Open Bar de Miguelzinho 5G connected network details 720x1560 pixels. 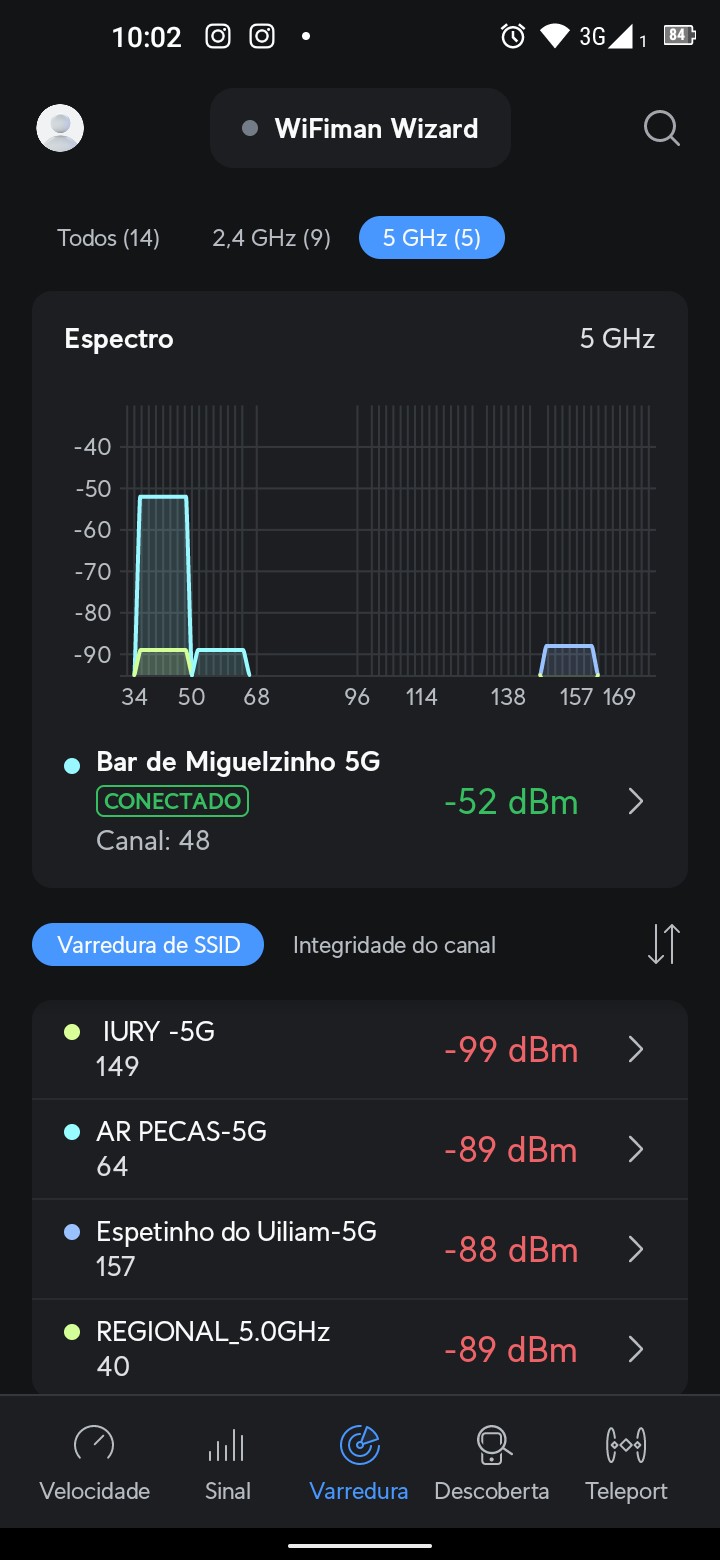360,801
